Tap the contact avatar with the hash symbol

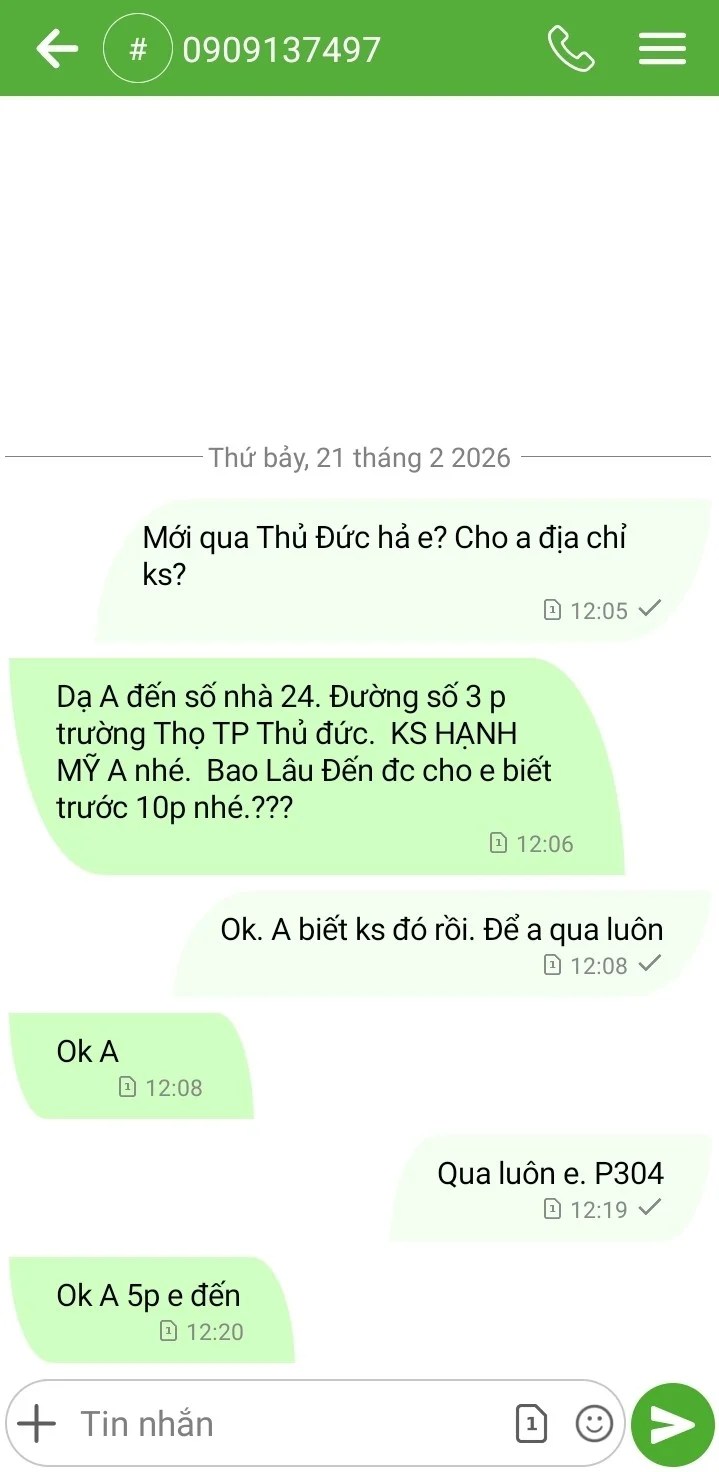pos(139,49)
